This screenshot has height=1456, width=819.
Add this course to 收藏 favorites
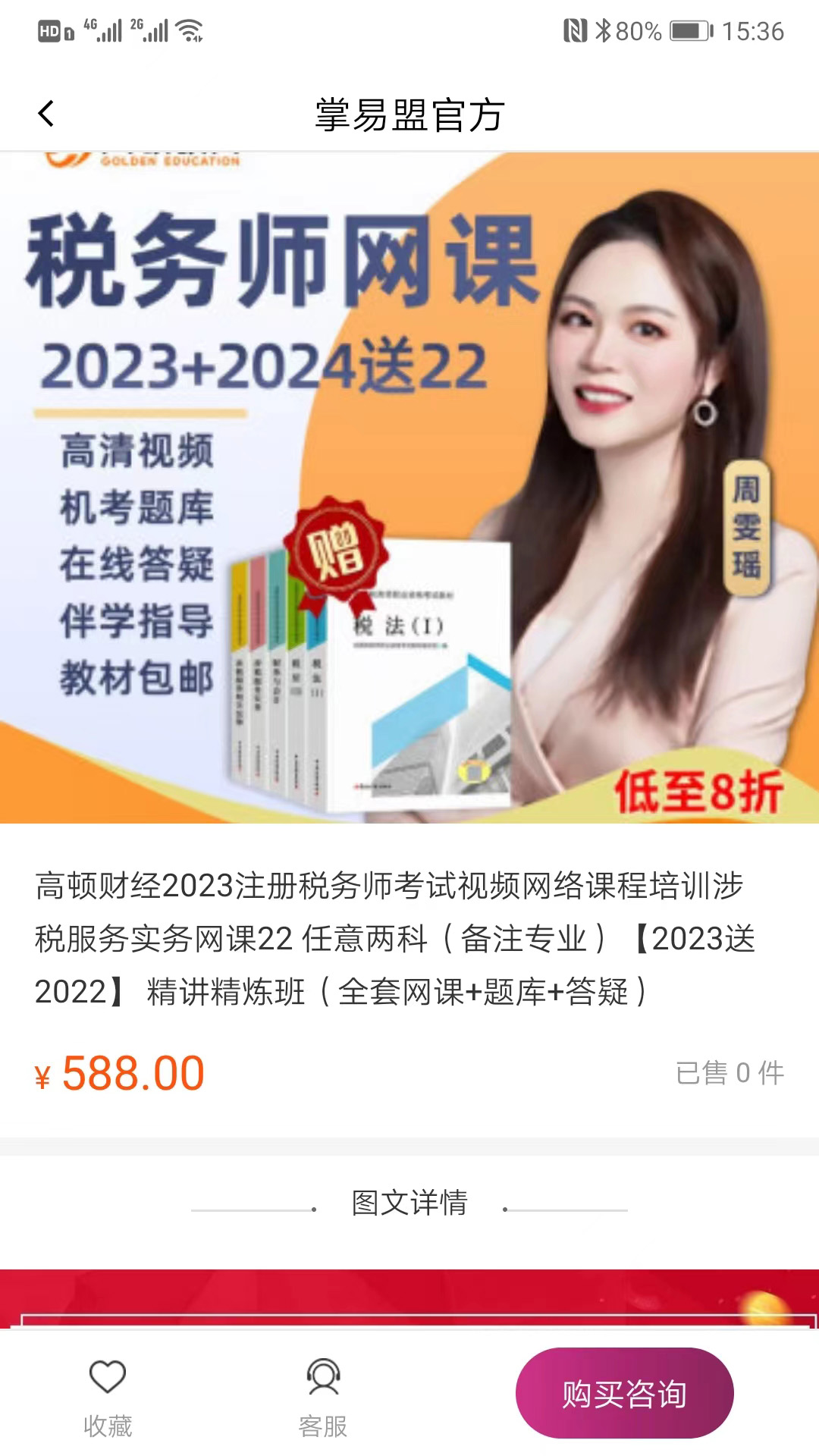[x=108, y=1394]
